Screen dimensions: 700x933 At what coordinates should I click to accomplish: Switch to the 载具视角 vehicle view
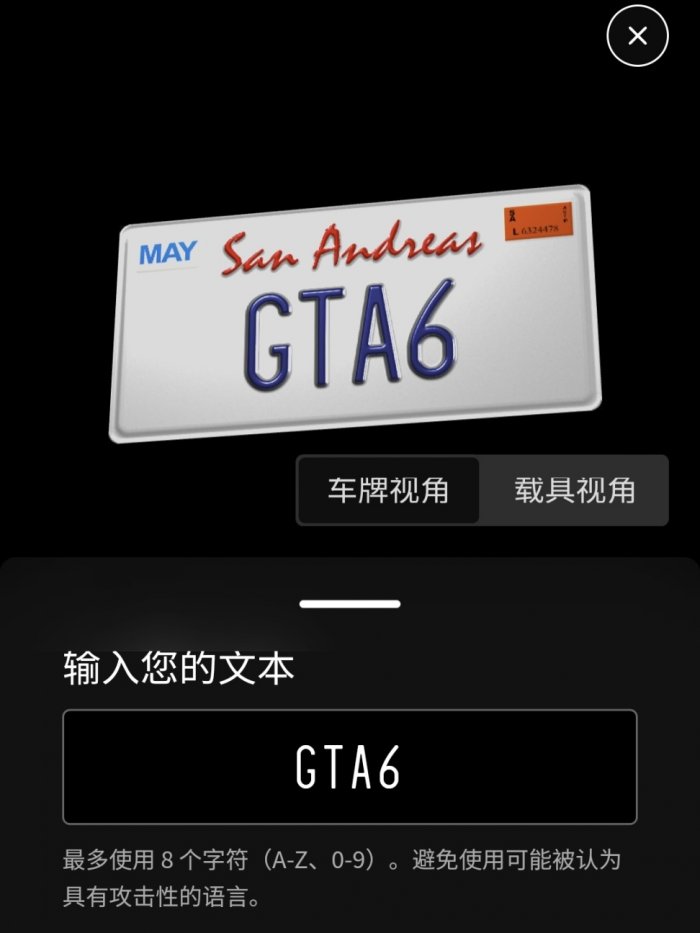click(574, 491)
